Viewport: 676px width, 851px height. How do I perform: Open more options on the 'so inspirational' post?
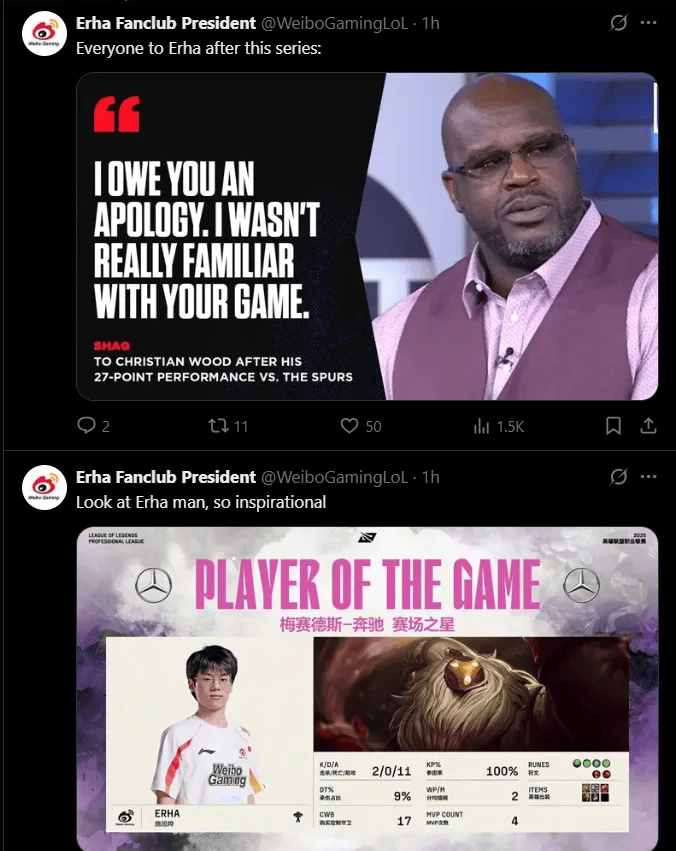click(x=649, y=477)
